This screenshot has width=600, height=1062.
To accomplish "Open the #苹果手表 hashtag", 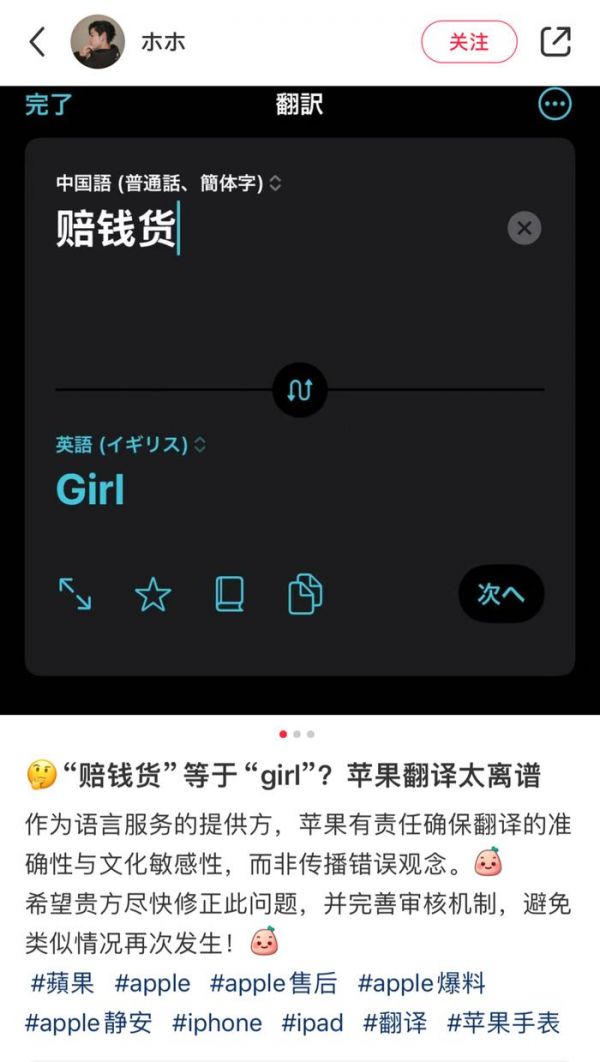I will point(503,1022).
